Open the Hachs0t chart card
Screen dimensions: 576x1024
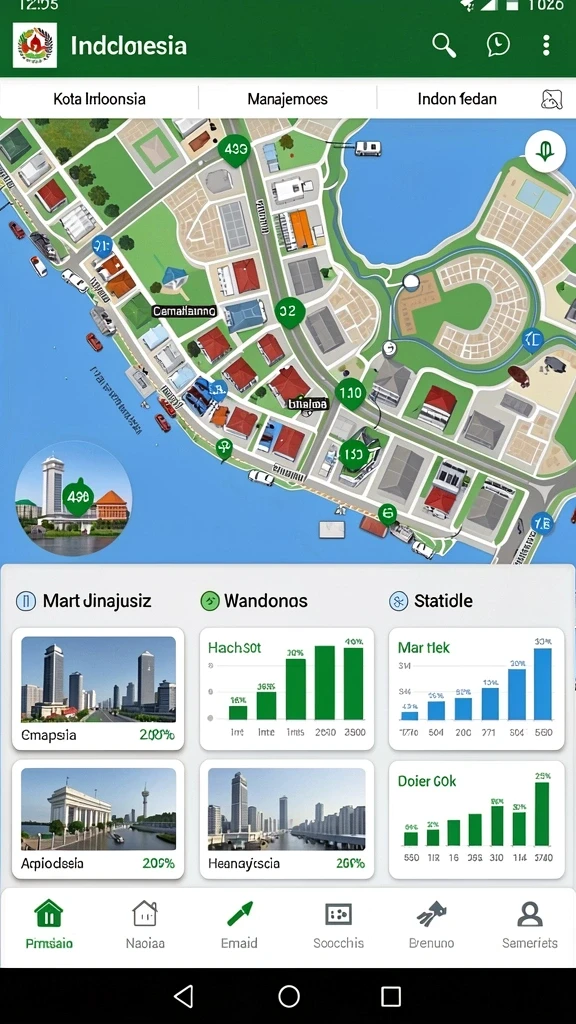pos(287,689)
